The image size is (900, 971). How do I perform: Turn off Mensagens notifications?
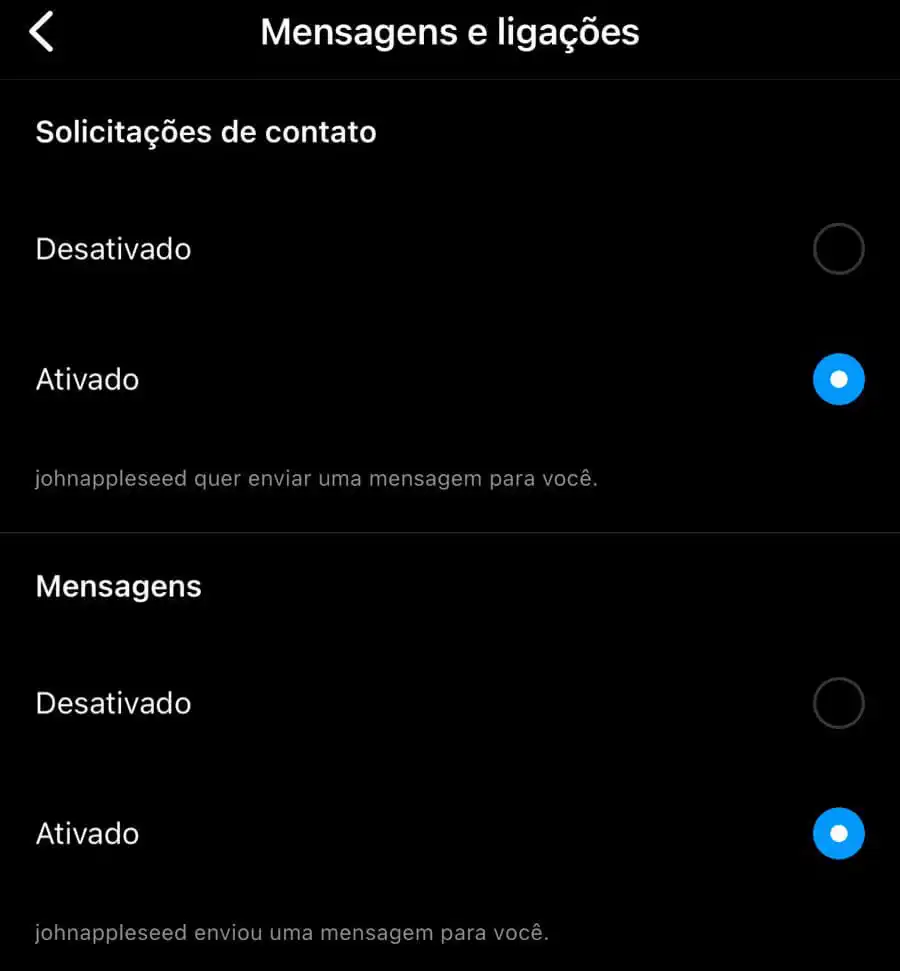pos(838,703)
